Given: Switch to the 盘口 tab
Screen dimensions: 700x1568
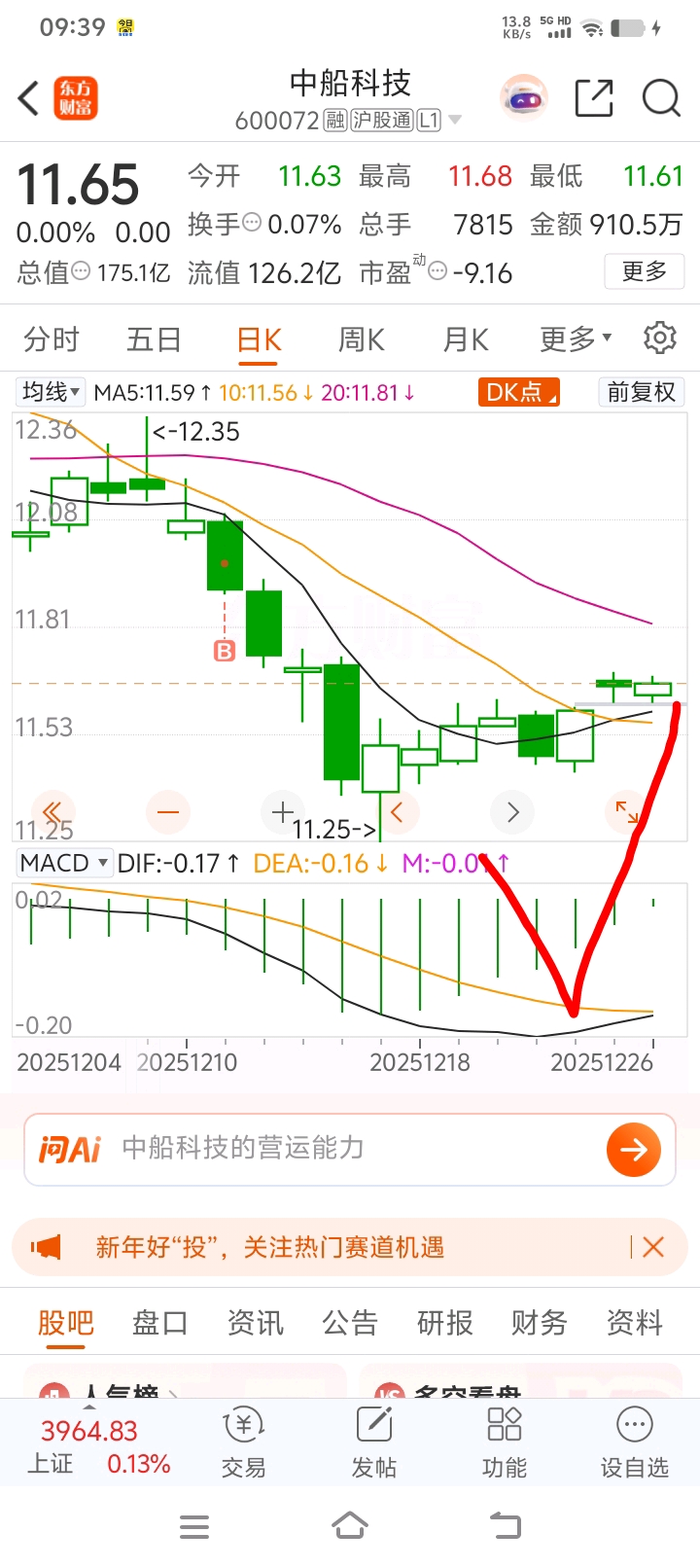Looking at the screenshot, I should [159, 1323].
